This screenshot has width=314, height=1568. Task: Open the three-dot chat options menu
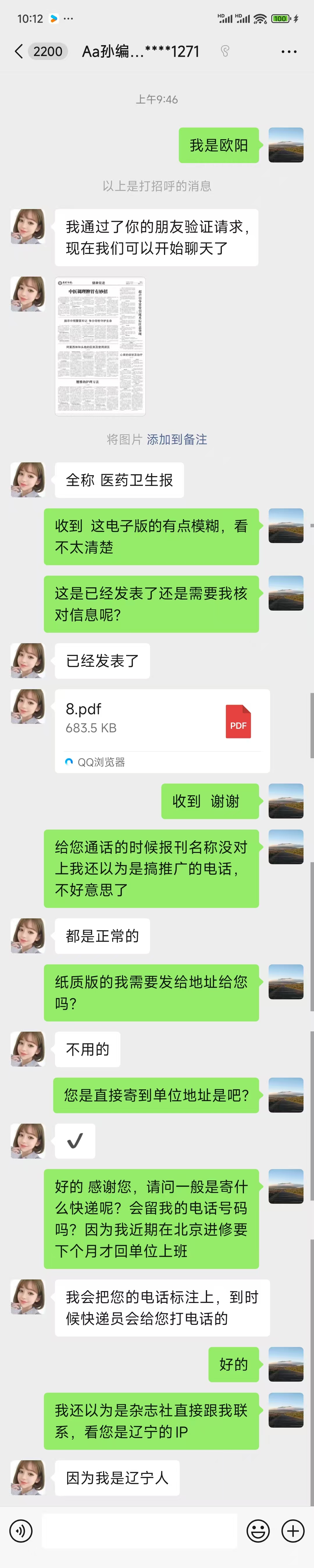tap(289, 52)
